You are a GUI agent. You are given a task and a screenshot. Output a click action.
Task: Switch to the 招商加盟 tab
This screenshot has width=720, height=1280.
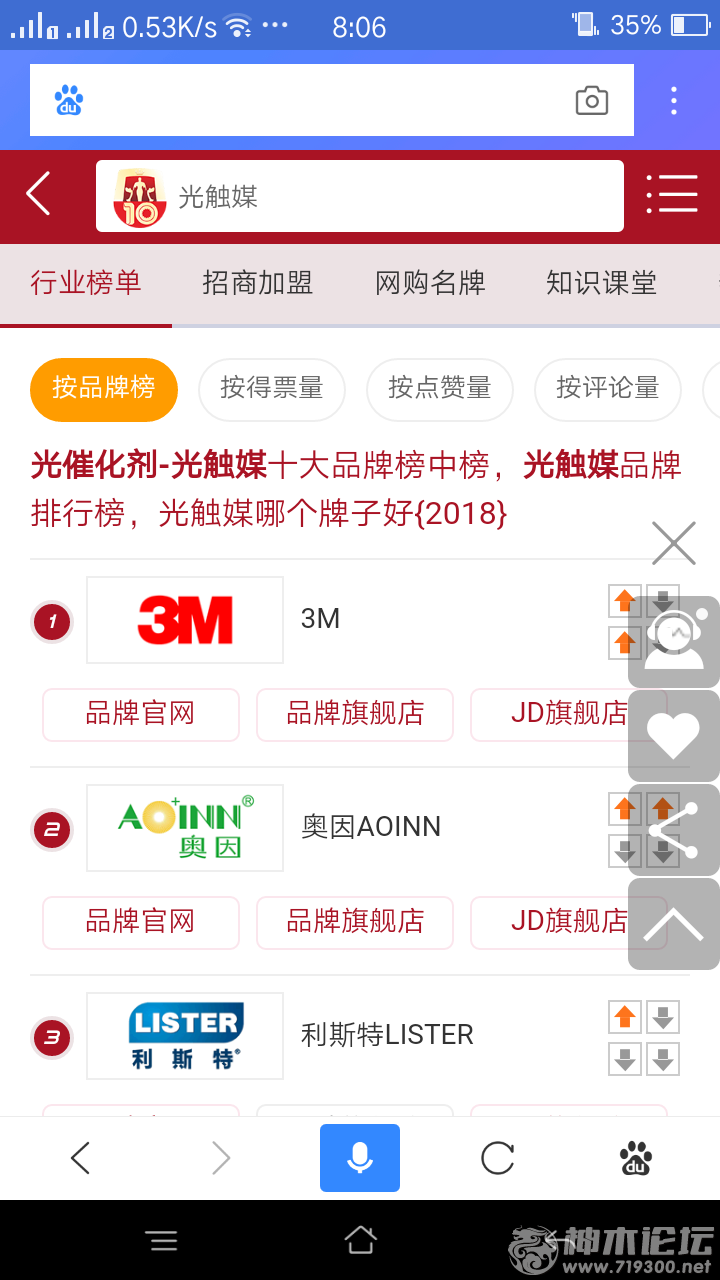coord(258,283)
